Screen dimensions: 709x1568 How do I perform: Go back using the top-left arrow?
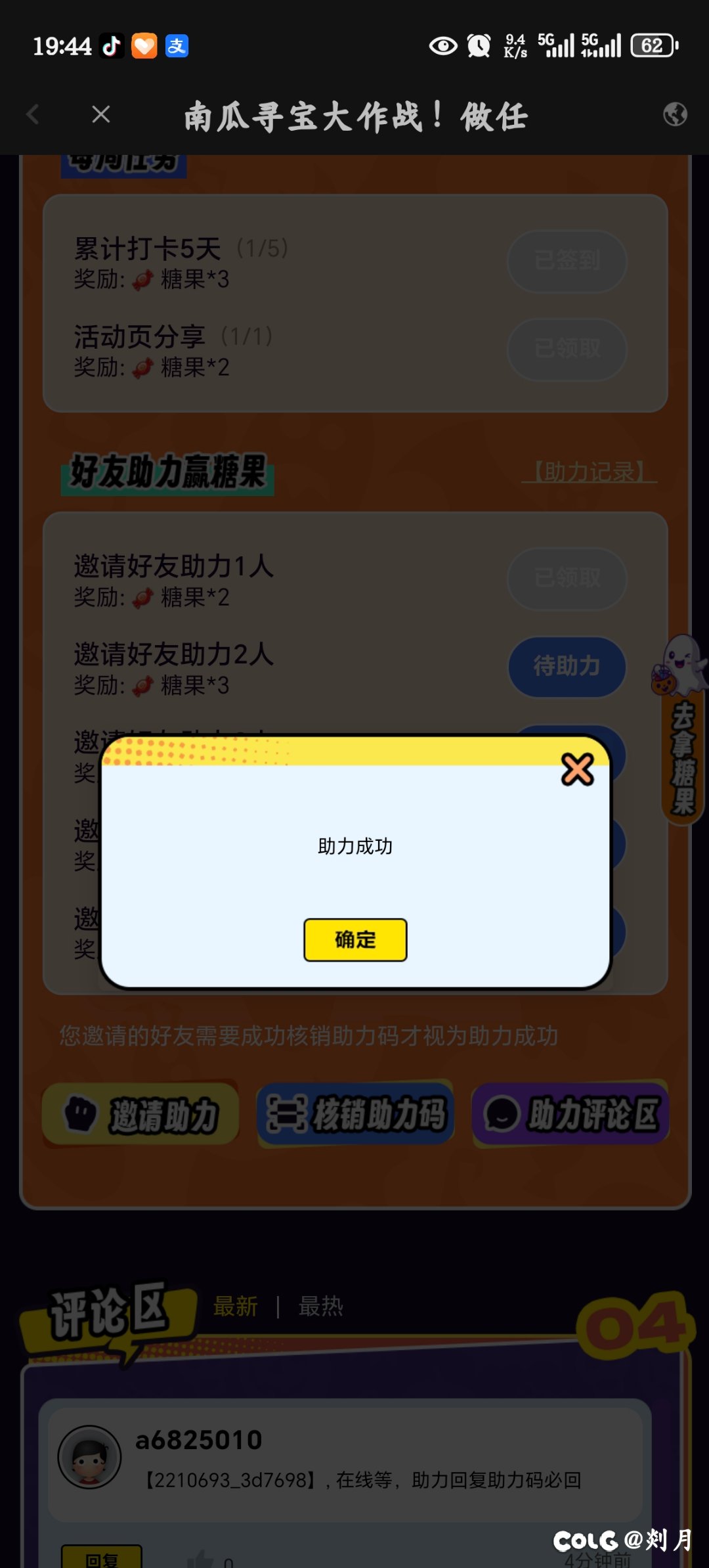click(33, 115)
